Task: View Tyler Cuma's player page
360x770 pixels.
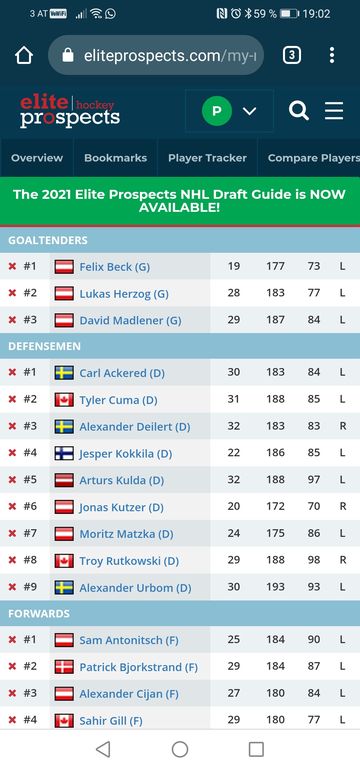Action: (x=118, y=400)
